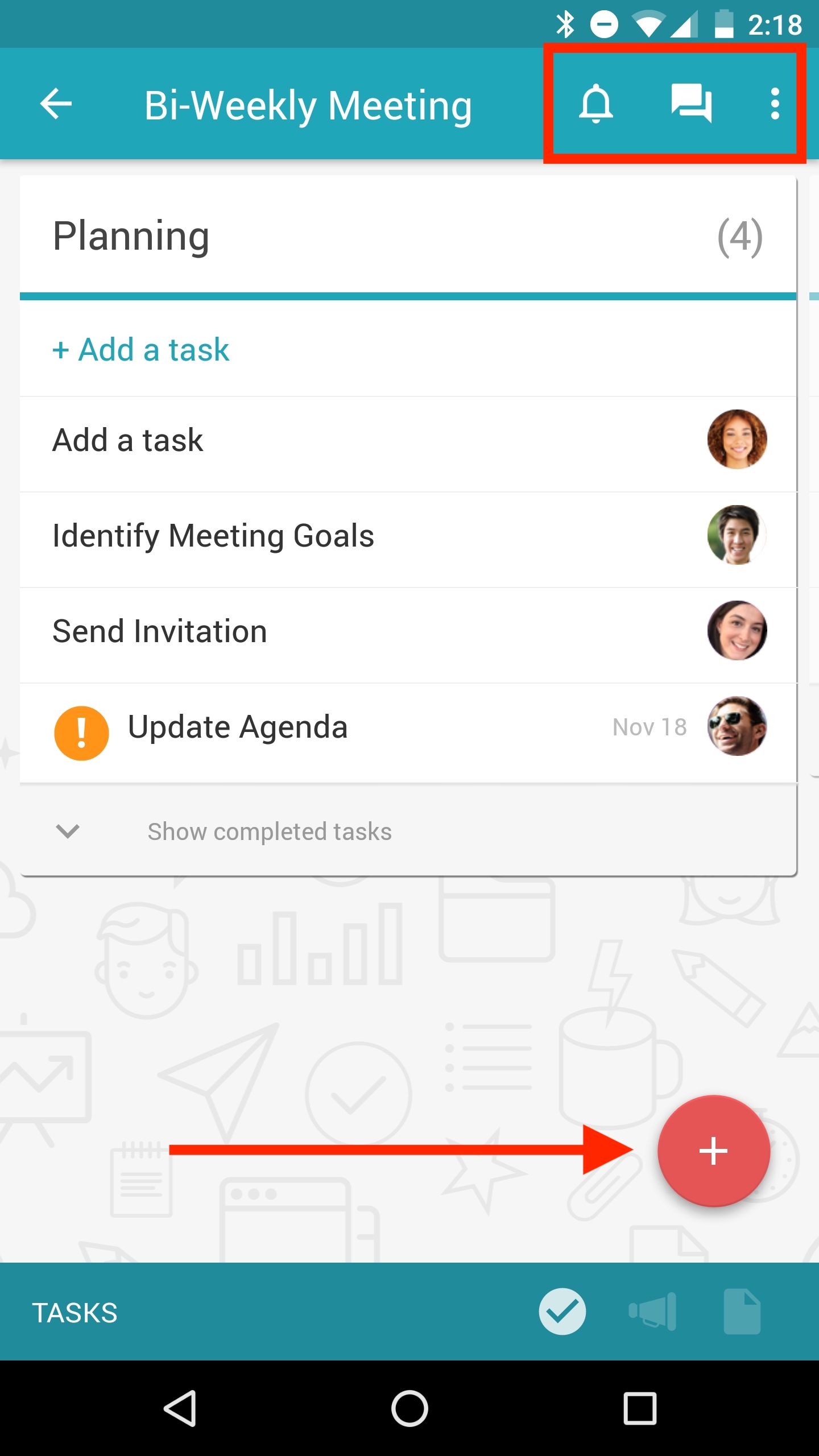Switch to the megaphone announcements tab
Image resolution: width=819 pixels, height=1456 pixels.
[652, 1312]
